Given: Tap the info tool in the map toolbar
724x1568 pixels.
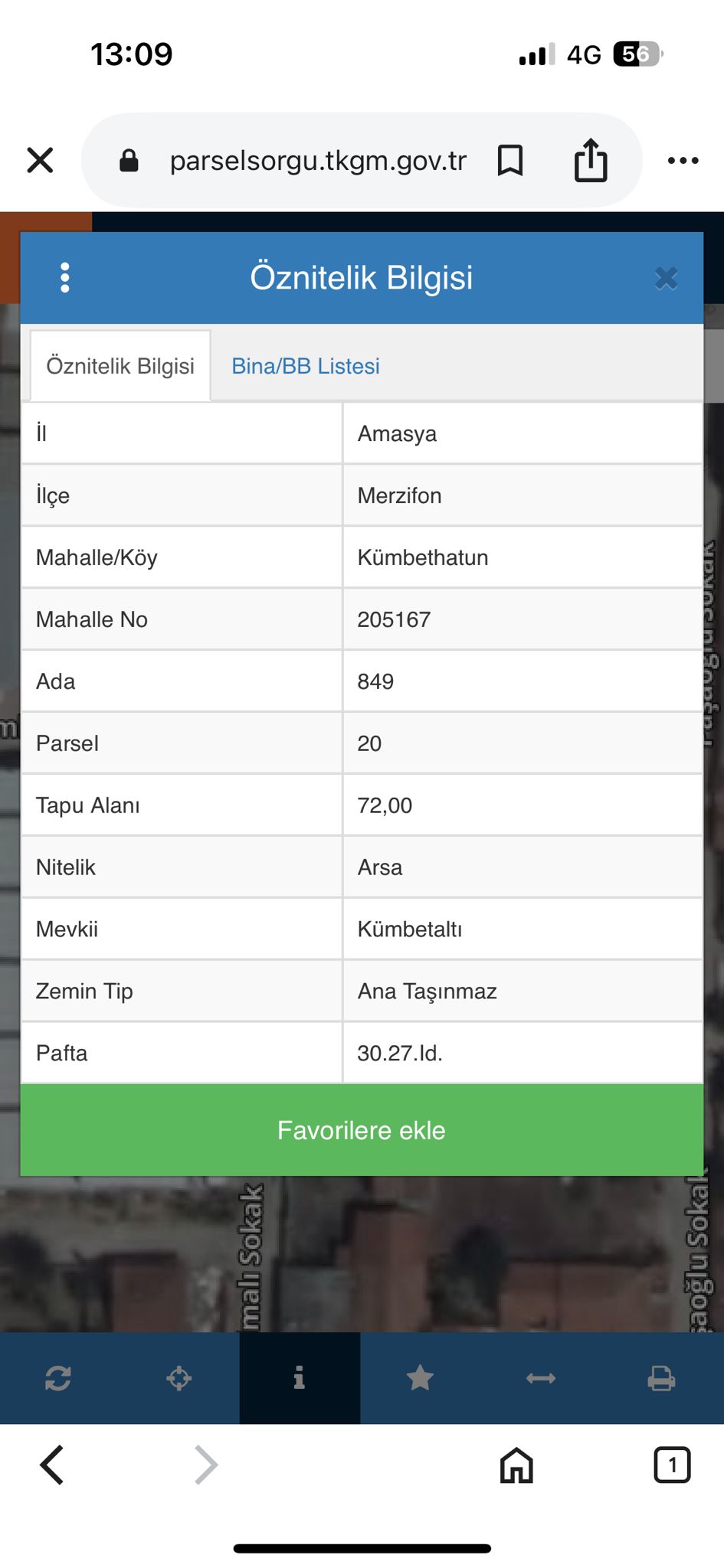Looking at the screenshot, I should (300, 1378).
